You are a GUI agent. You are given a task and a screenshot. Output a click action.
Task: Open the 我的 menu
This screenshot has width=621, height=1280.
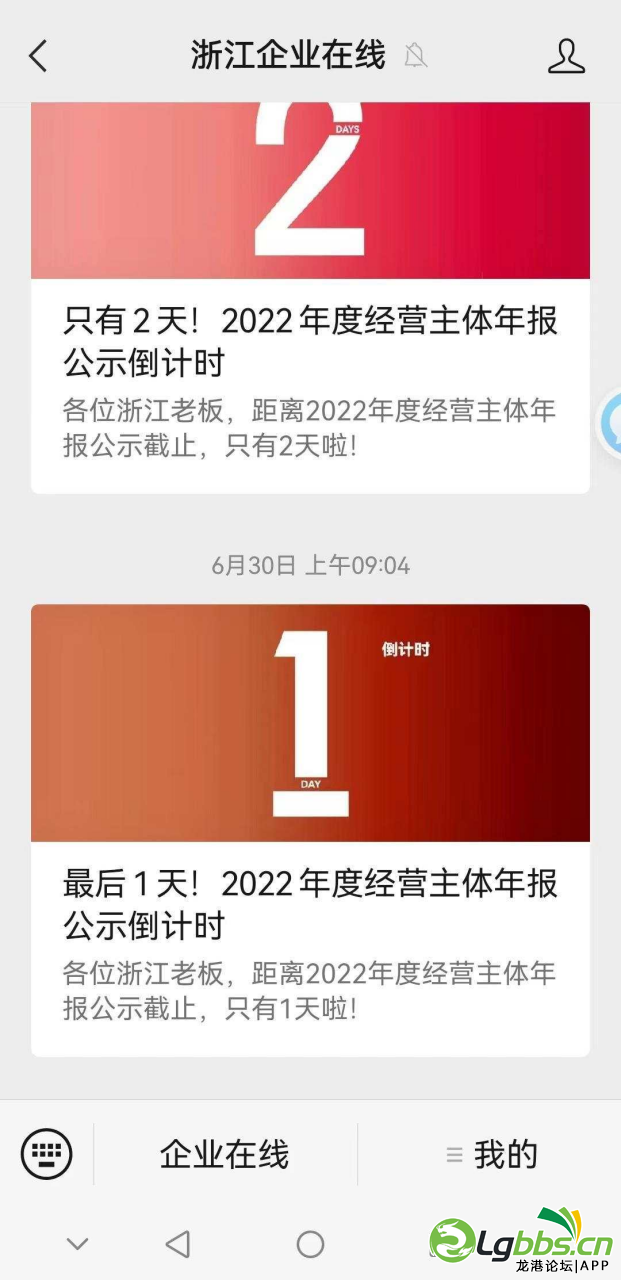tap(490, 1155)
